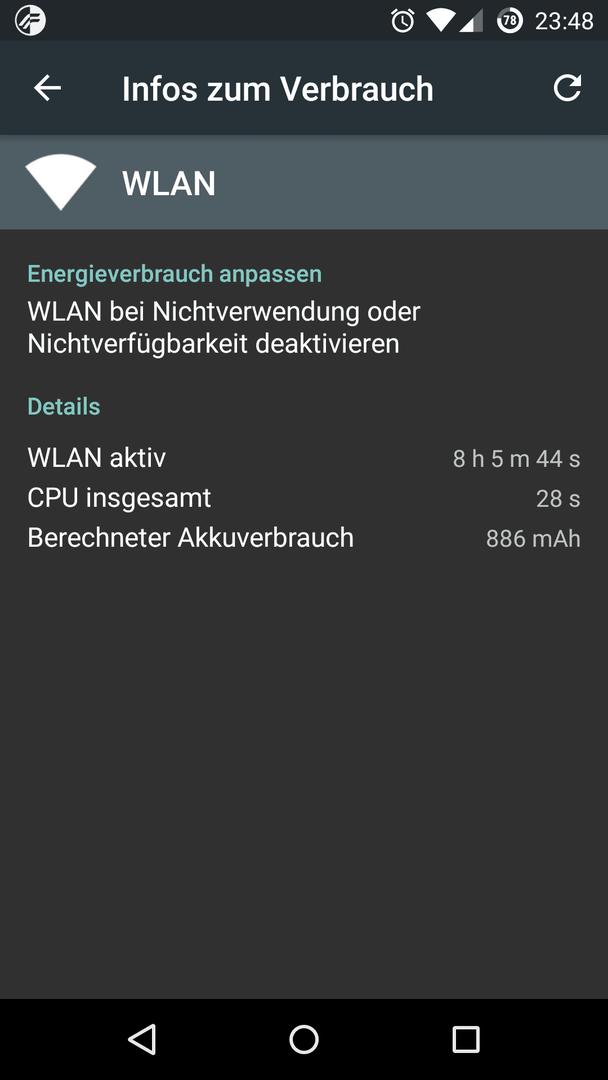Viewport: 608px width, 1080px height.
Task: Open recent apps overview
Action: coord(465,1039)
